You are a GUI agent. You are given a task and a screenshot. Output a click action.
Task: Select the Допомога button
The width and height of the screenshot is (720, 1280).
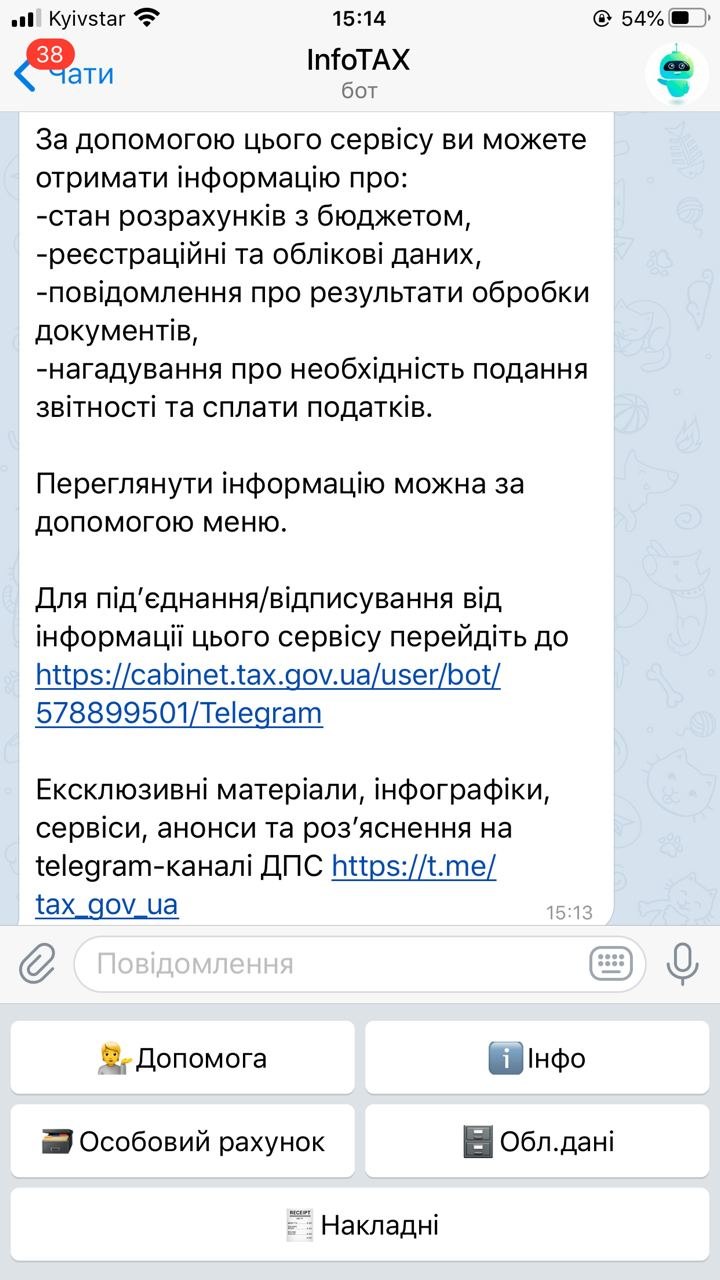click(182, 1057)
